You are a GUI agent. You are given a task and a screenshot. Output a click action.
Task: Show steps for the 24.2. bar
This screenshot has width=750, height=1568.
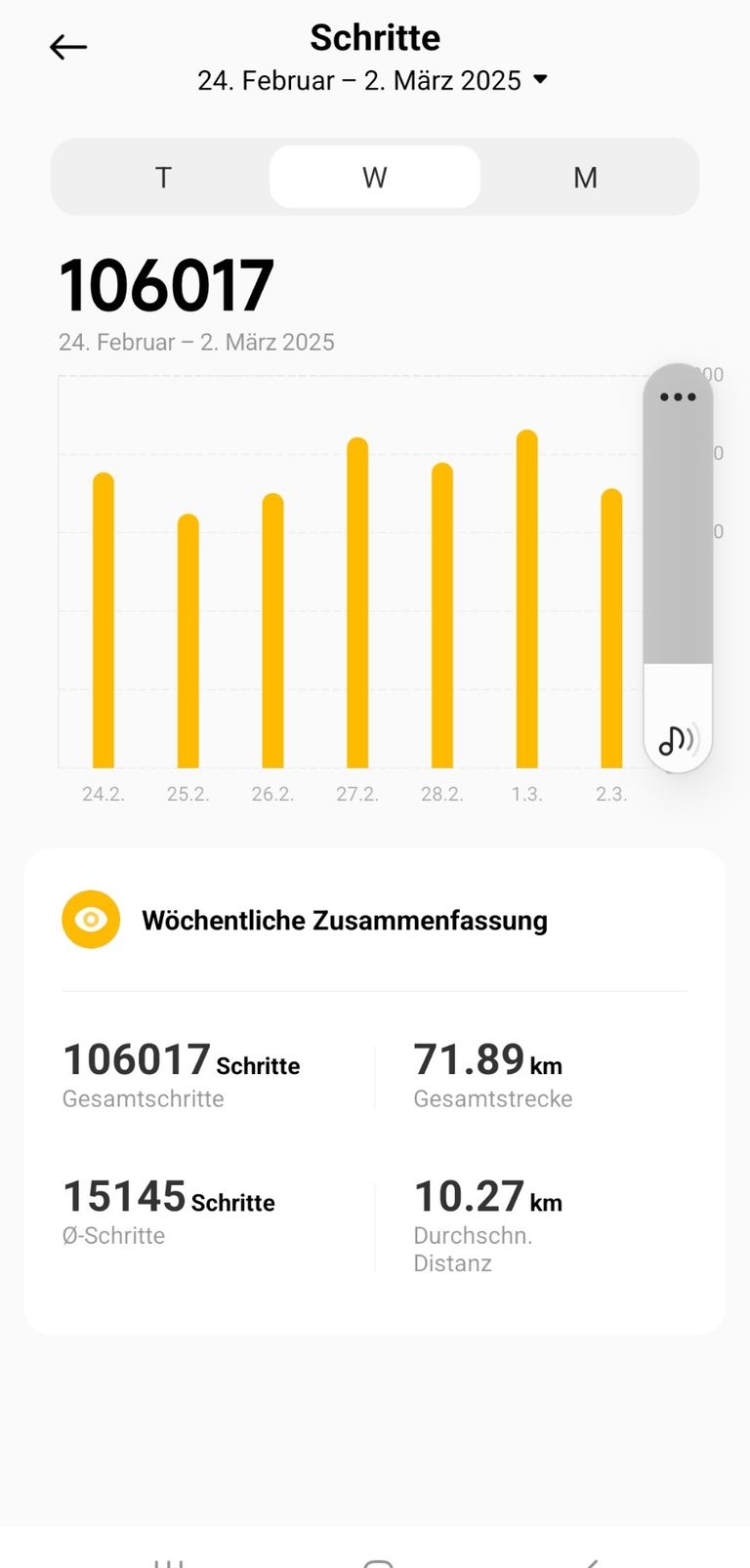[104, 621]
